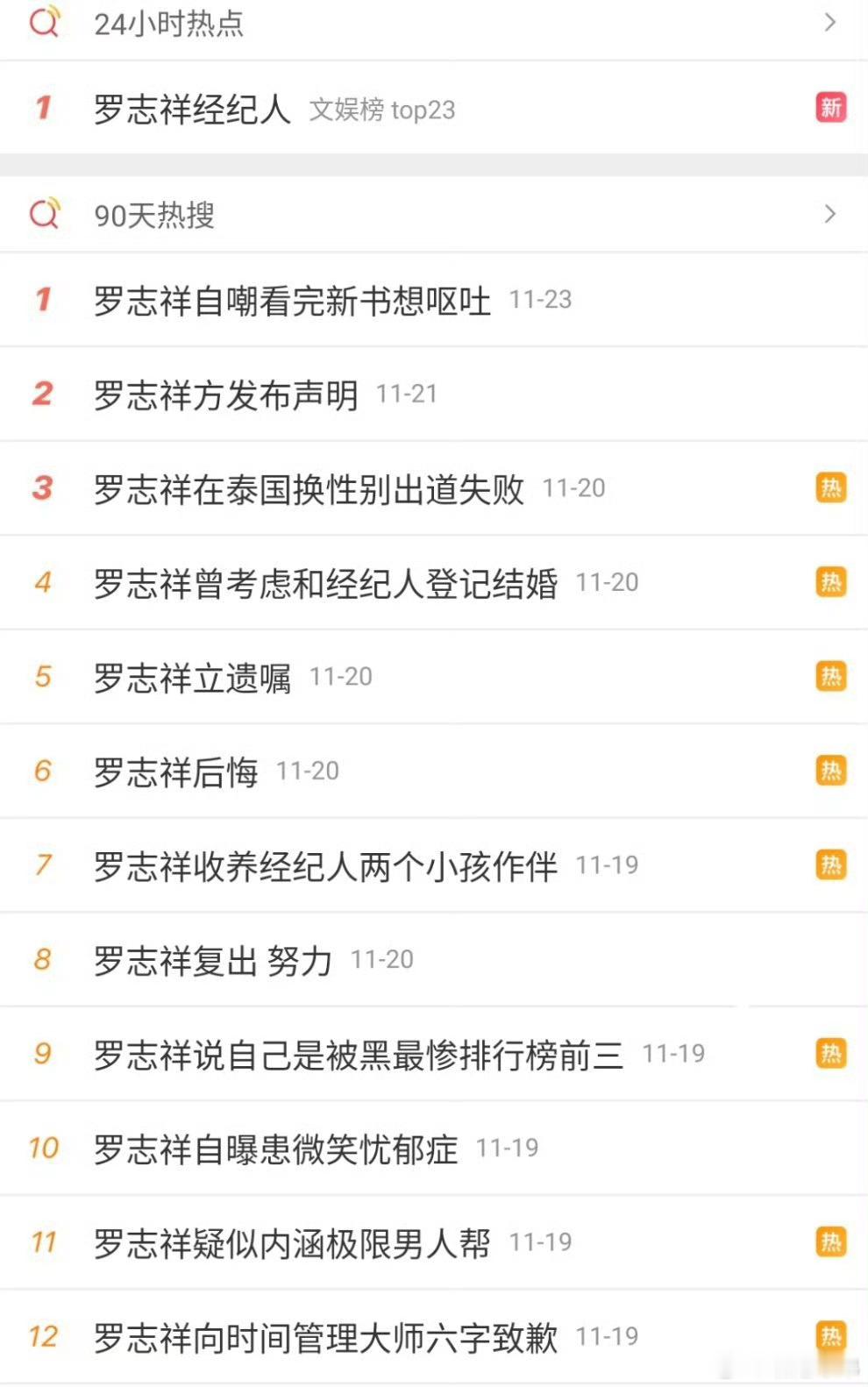868x1387 pixels.
Task: Open hot search 罗志祥经纪人
Action: (x=193, y=109)
